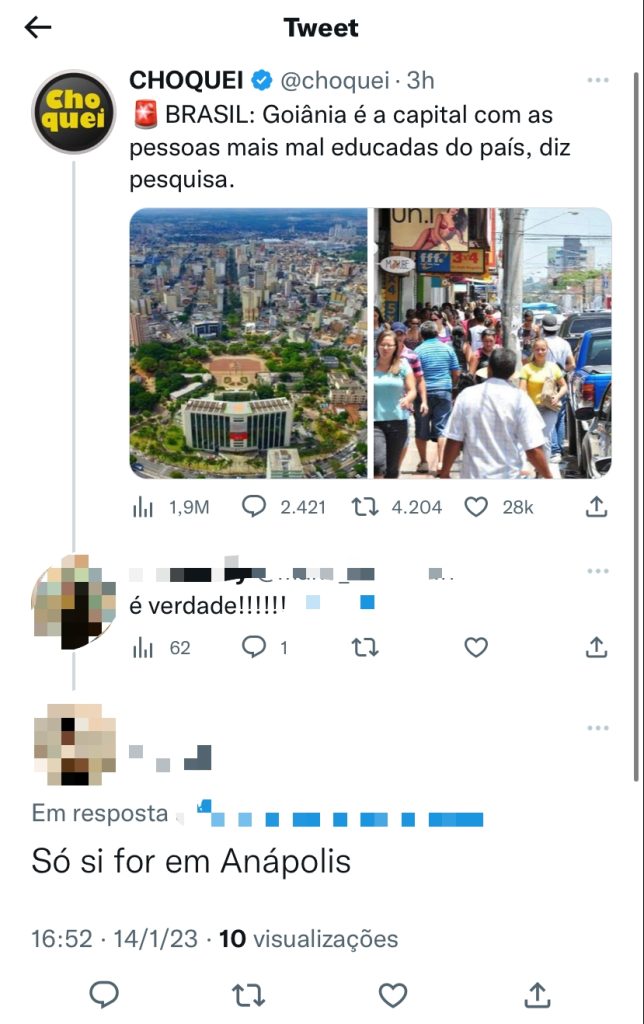Share the CHOQUEI tweet
This screenshot has width=644, height=1024.
[596, 508]
